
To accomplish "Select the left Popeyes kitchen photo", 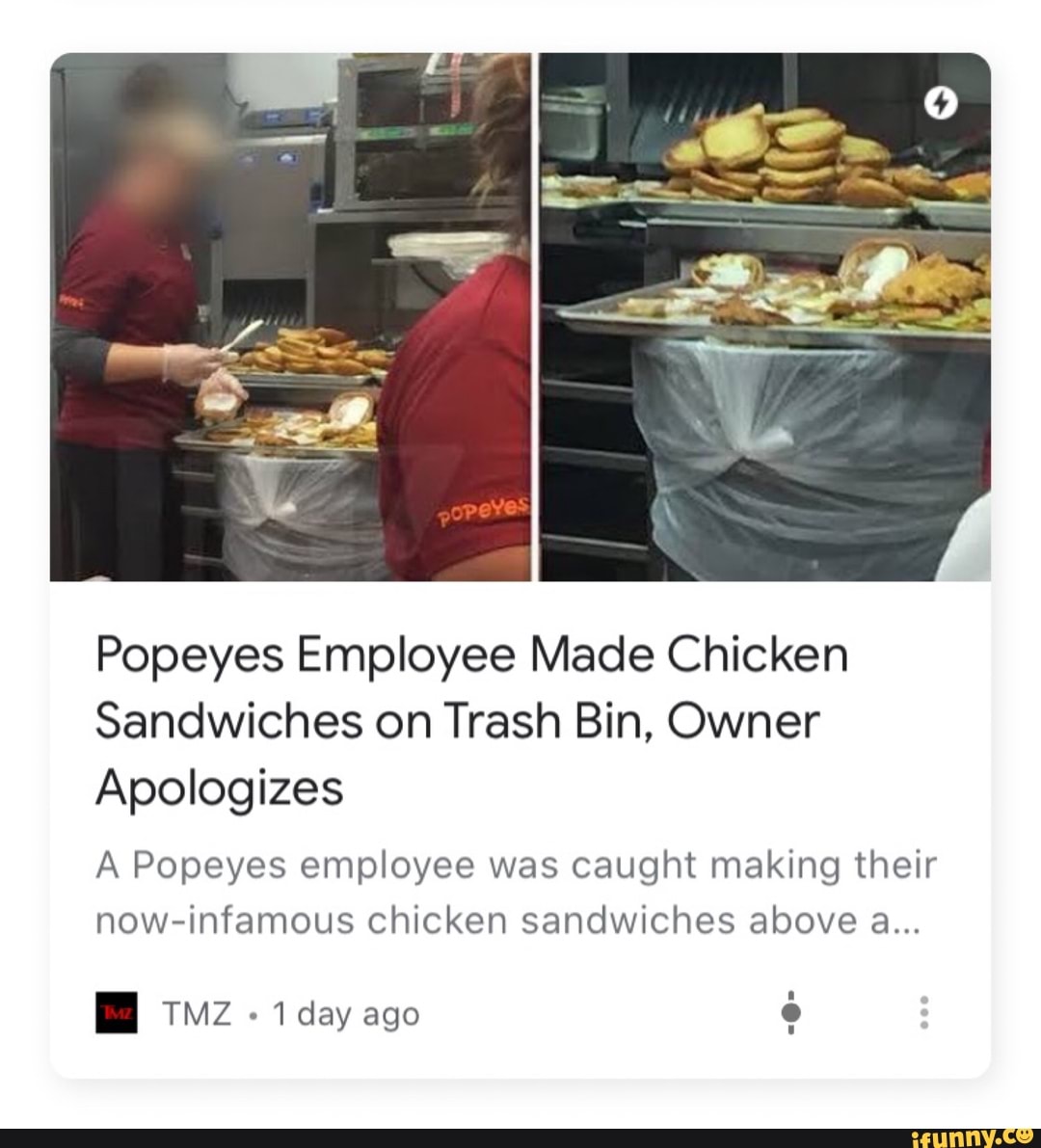I will point(289,318).
